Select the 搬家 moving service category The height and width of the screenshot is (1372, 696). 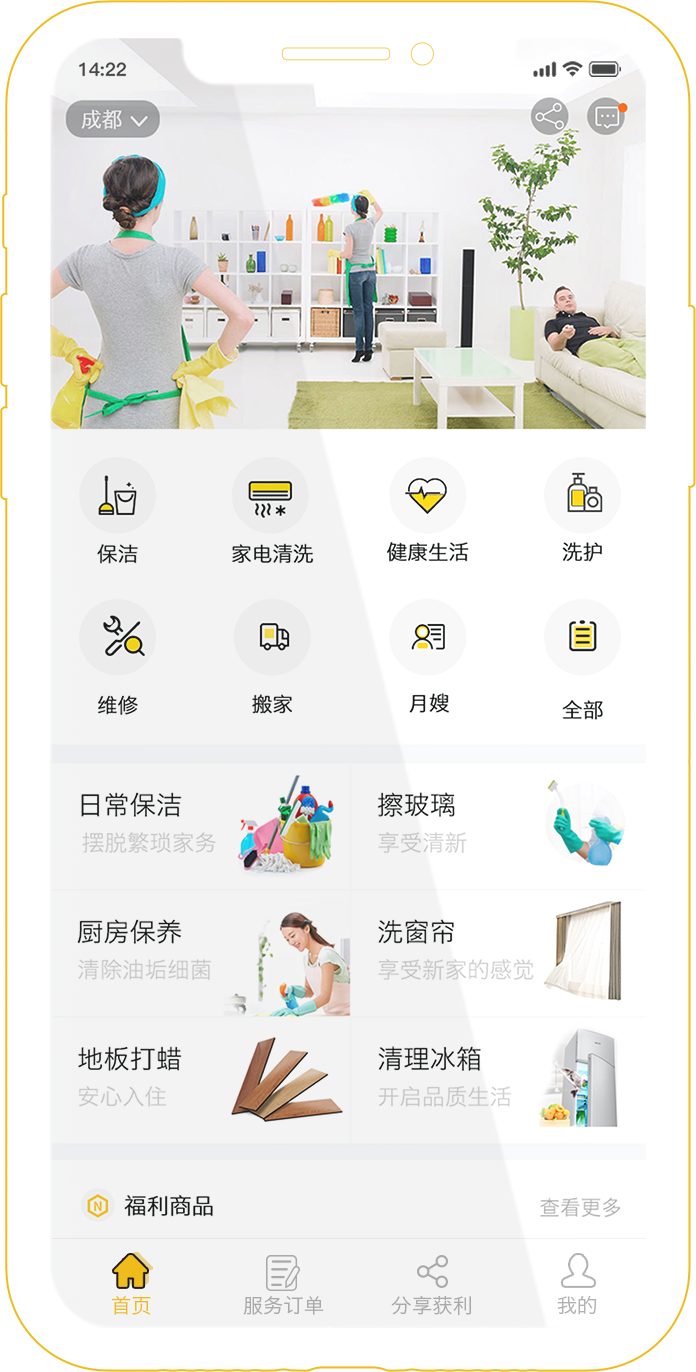271,657
